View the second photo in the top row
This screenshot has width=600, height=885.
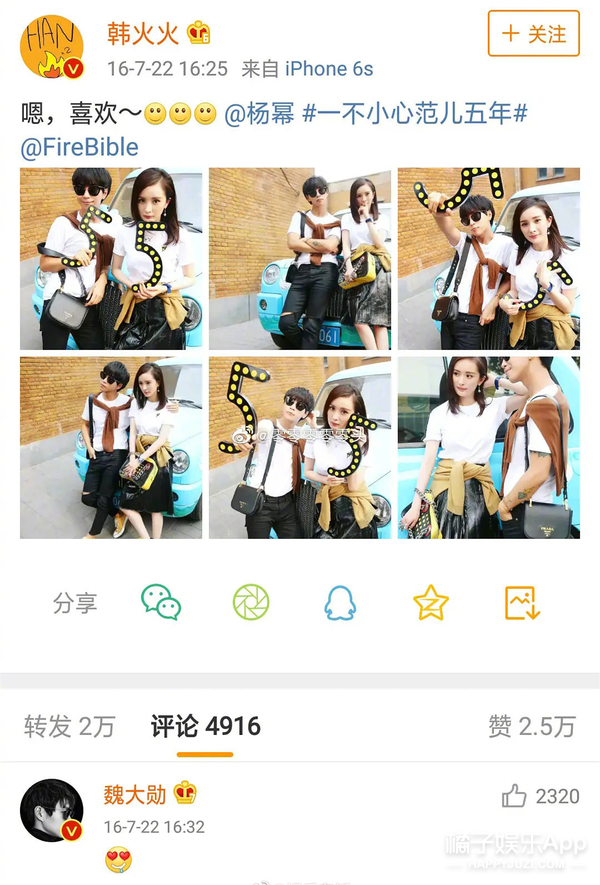[299, 258]
